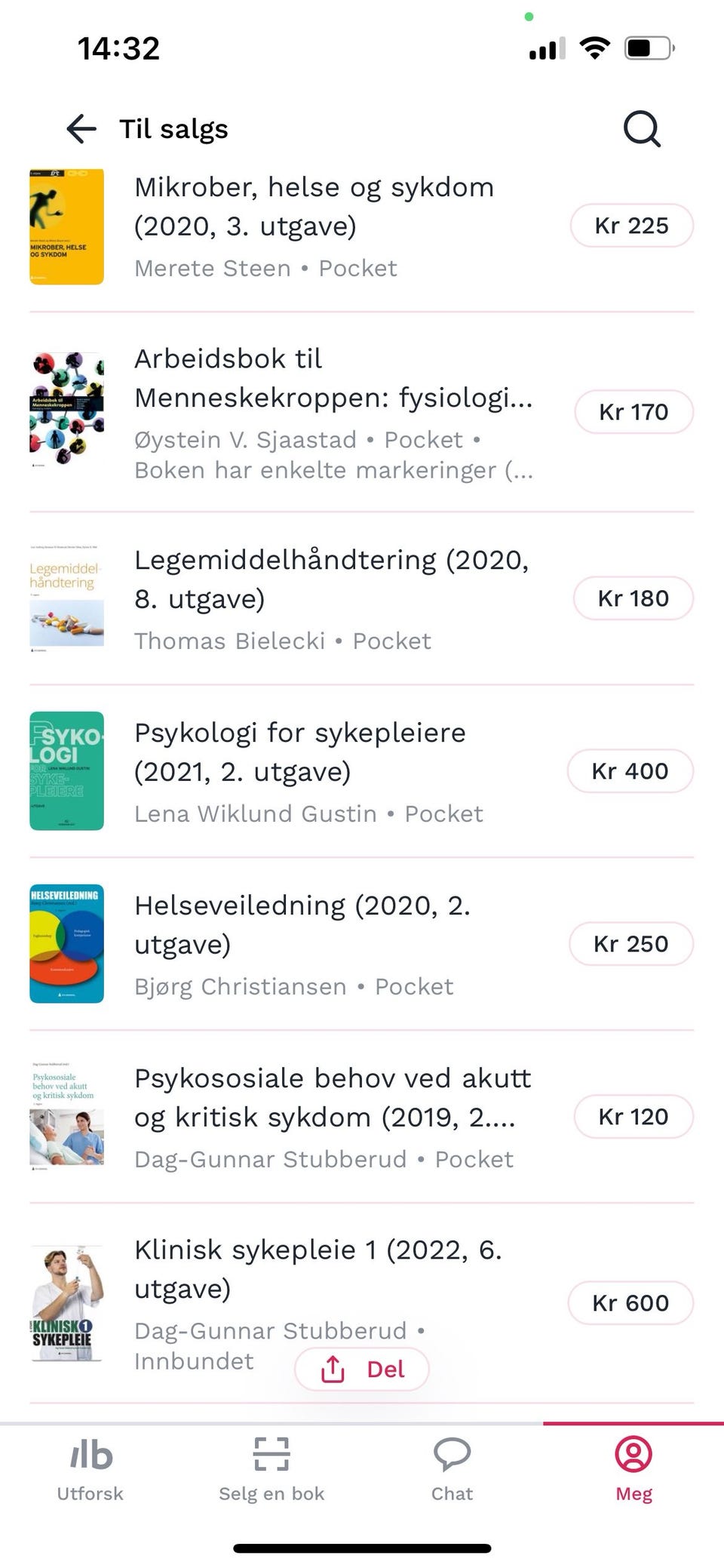This screenshot has height=1568, width=724.
Task: Open the Legemiddelhåndtering listing
Action: (332, 581)
